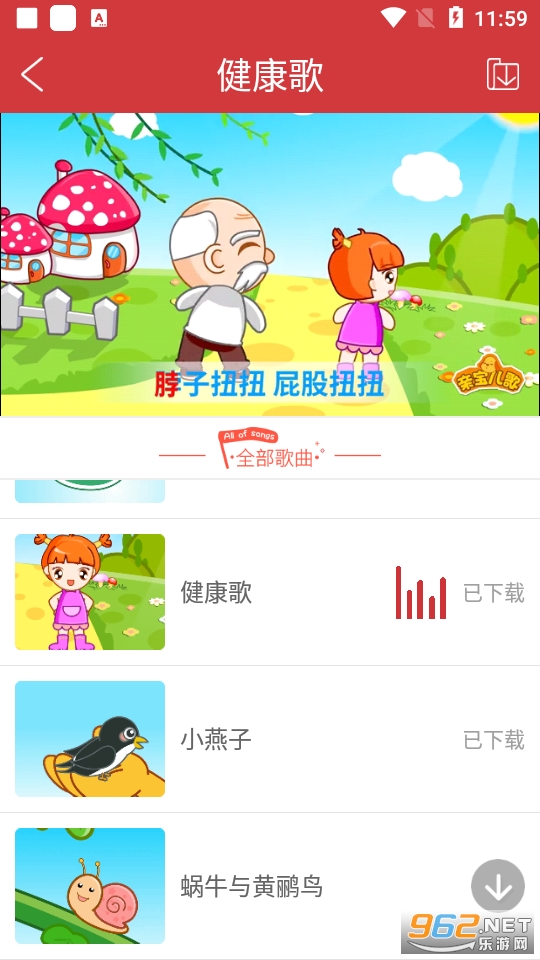The height and width of the screenshot is (960, 540).
Task: Open the downloads icon in the header
Action: pyautogui.click(x=503, y=75)
